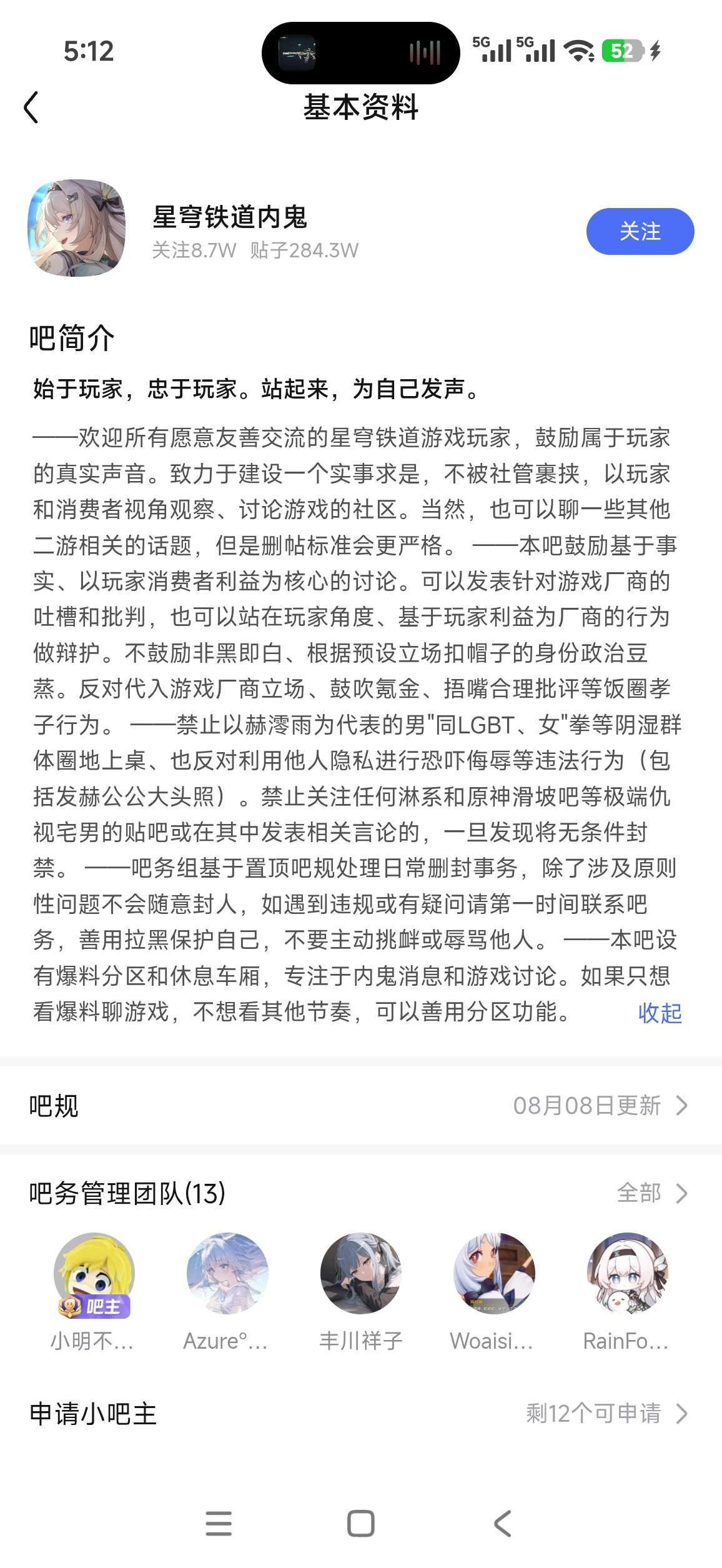Open 丰川祥子's profile
The width and height of the screenshot is (722, 1568).
point(361,1291)
